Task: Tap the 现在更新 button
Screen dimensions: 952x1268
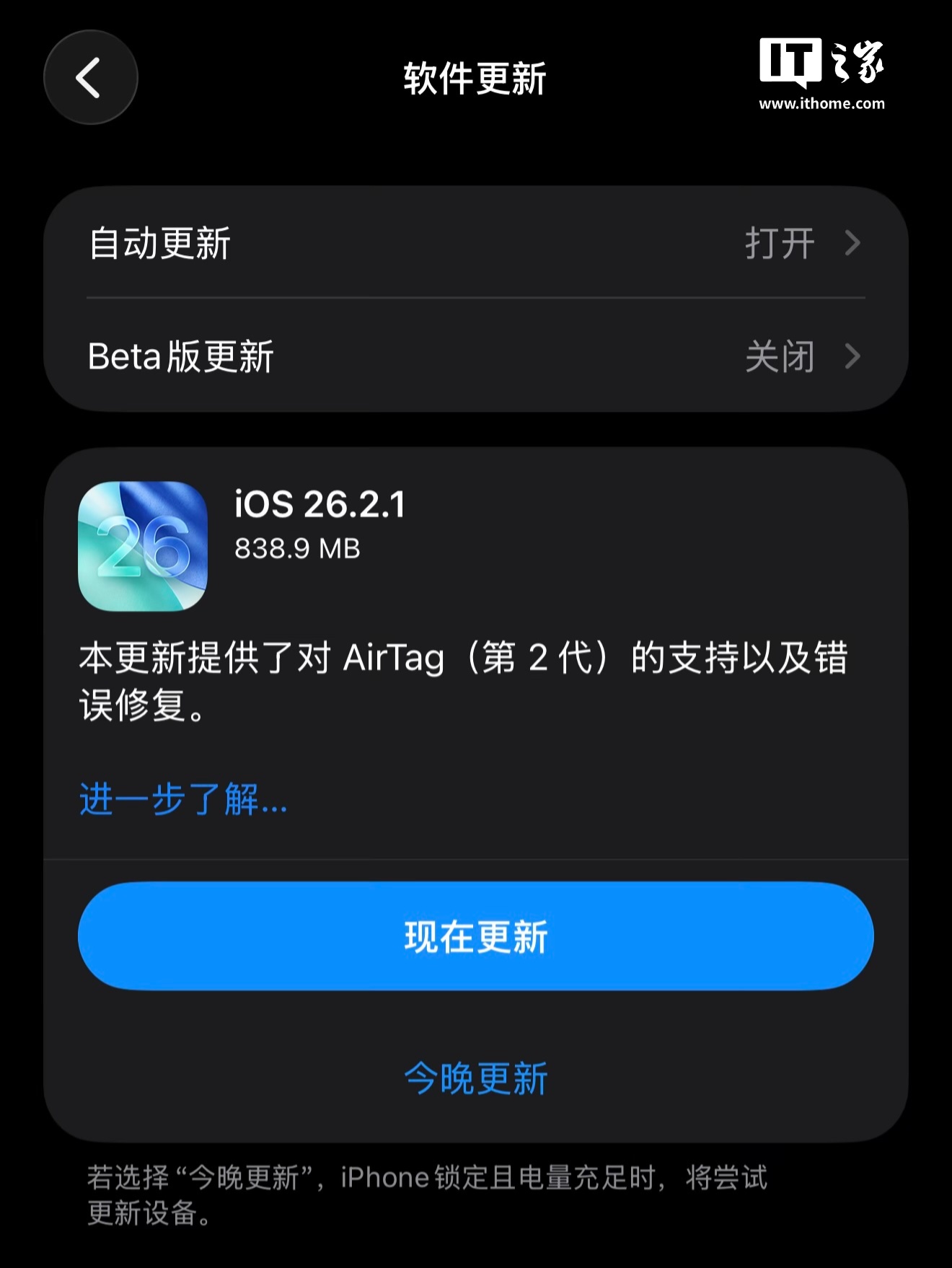Action: [x=475, y=936]
